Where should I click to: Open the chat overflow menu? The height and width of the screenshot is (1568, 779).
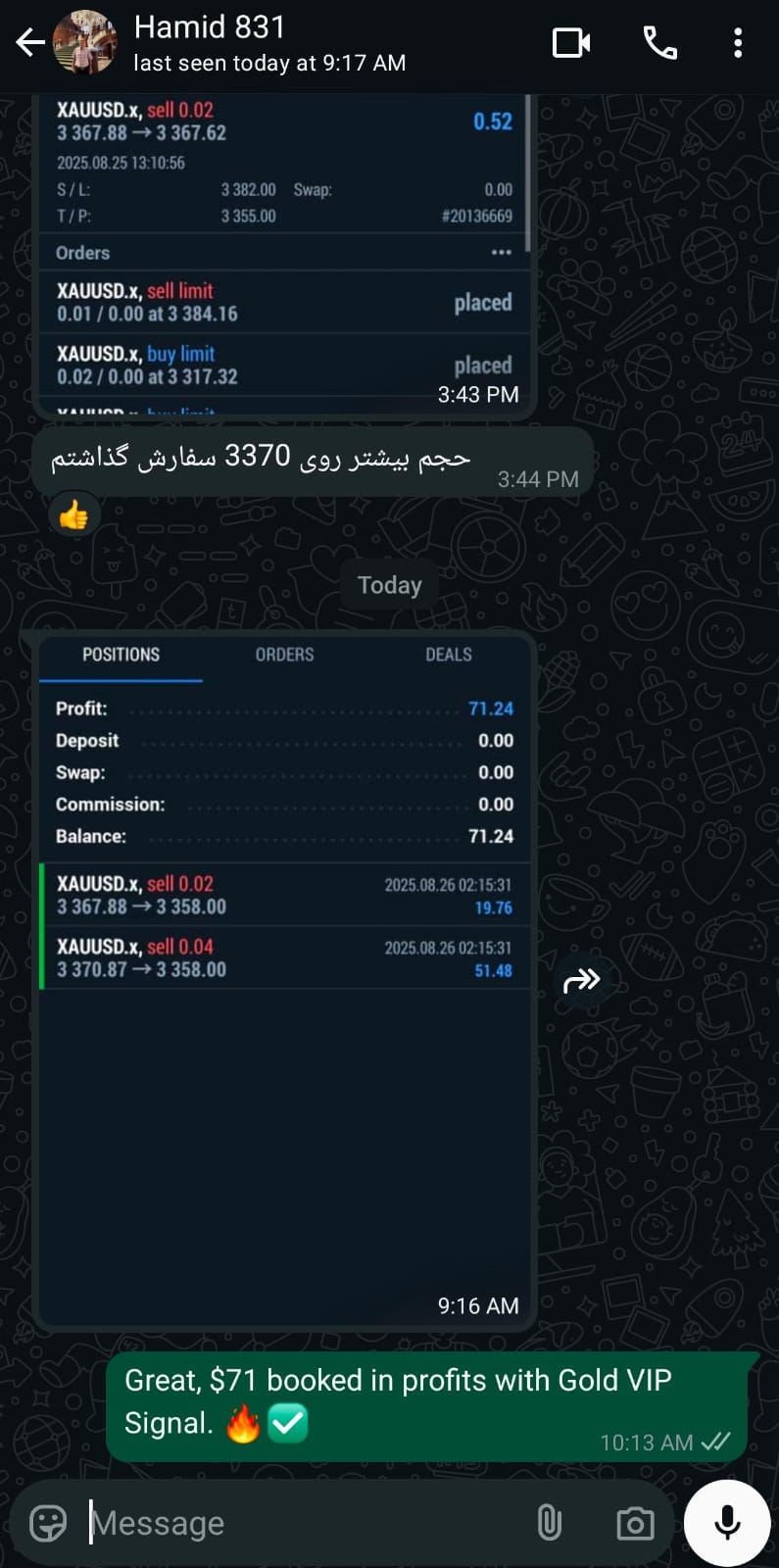(x=738, y=43)
